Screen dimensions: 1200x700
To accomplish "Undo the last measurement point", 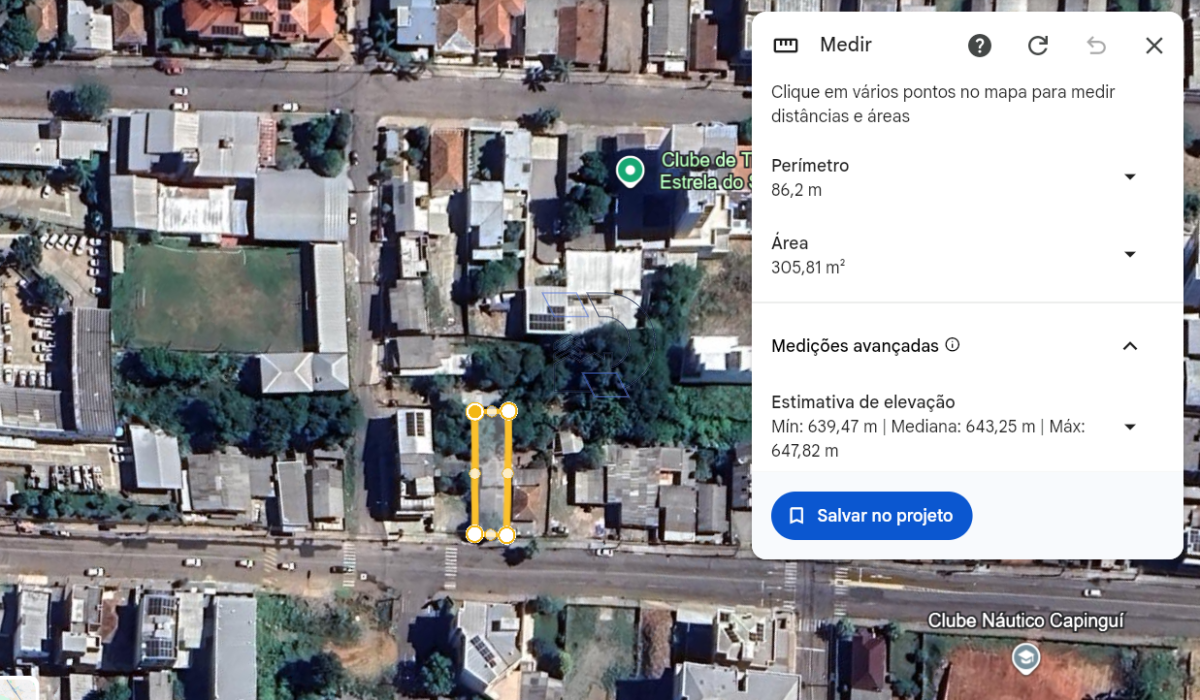I will [x=1096, y=45].
